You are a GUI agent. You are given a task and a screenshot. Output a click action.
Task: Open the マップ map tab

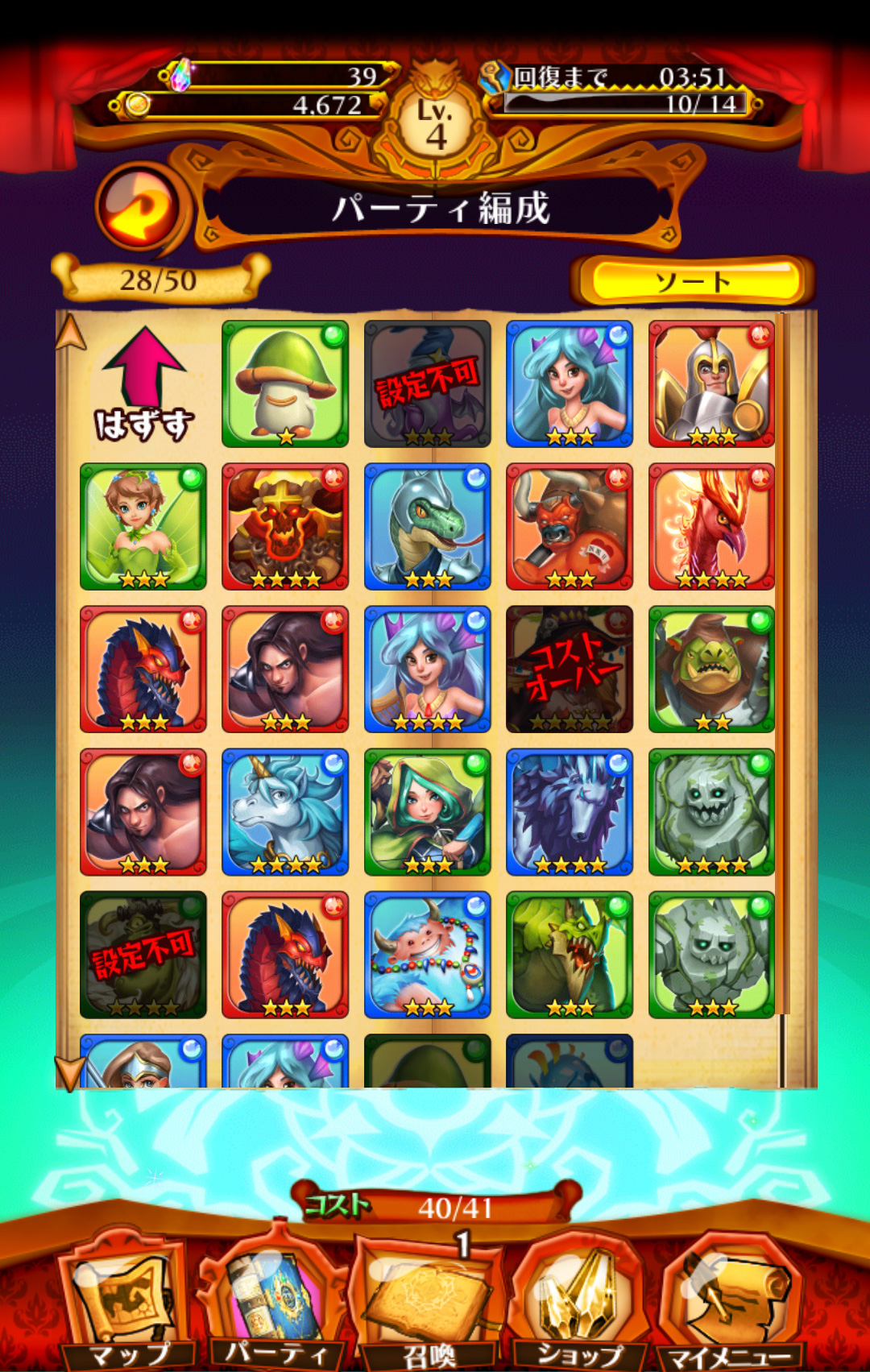(x=129, y=1305)
